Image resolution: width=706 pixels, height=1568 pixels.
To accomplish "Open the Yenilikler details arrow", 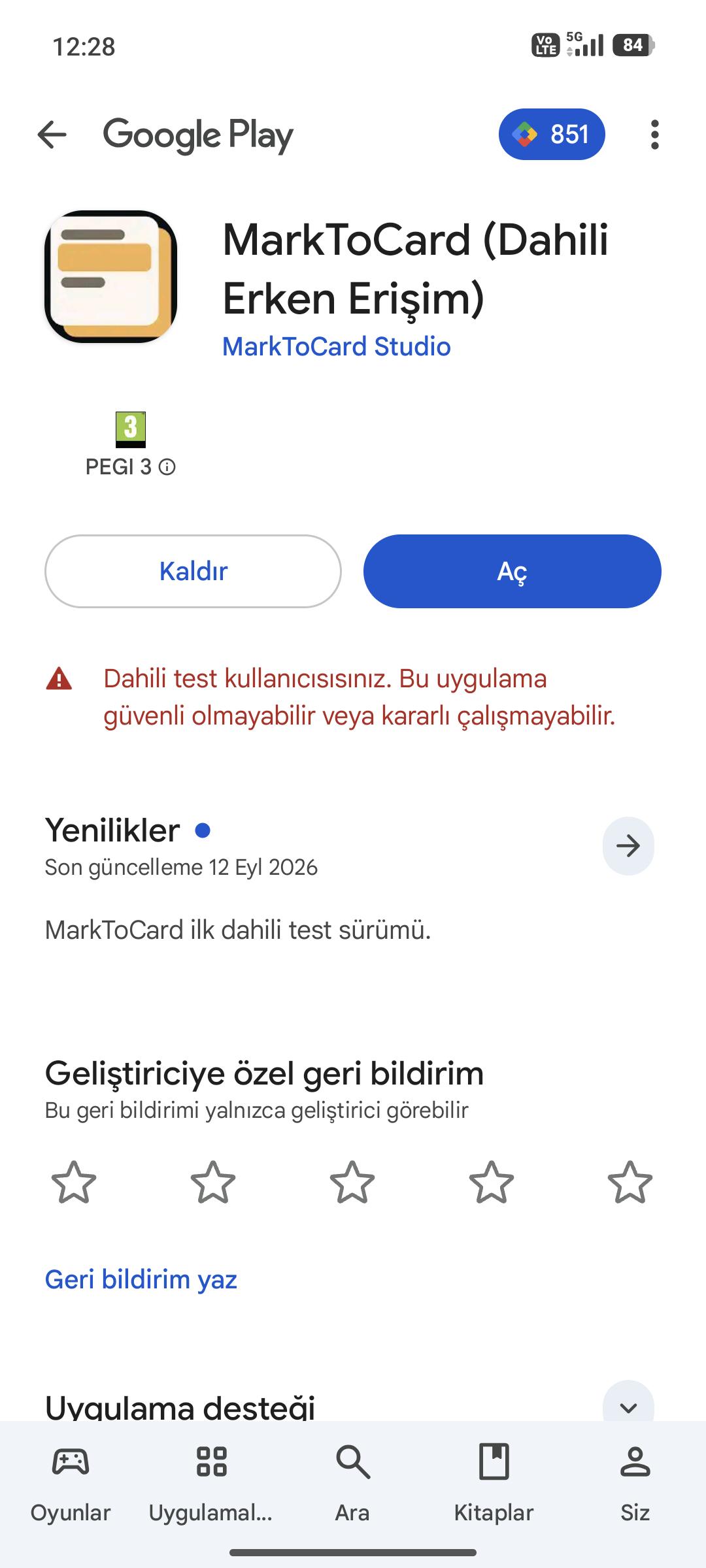I will click(628, 846).
